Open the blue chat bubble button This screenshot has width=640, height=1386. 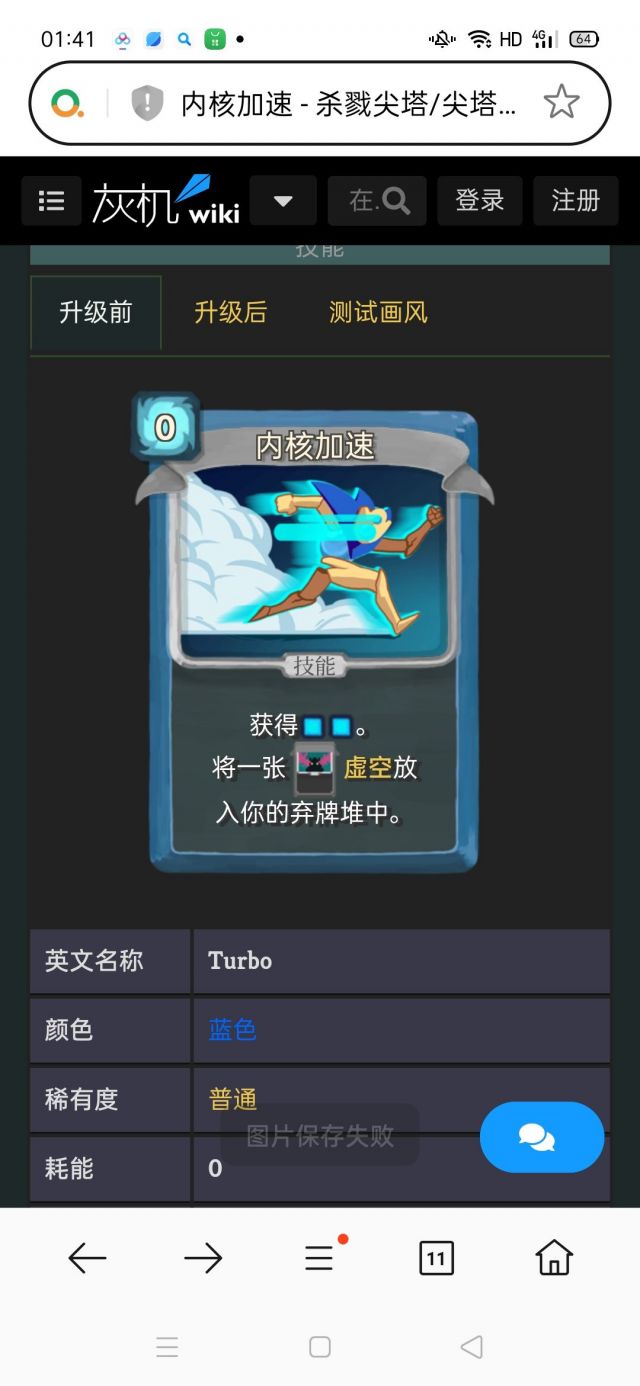[x=542, y=1137]
